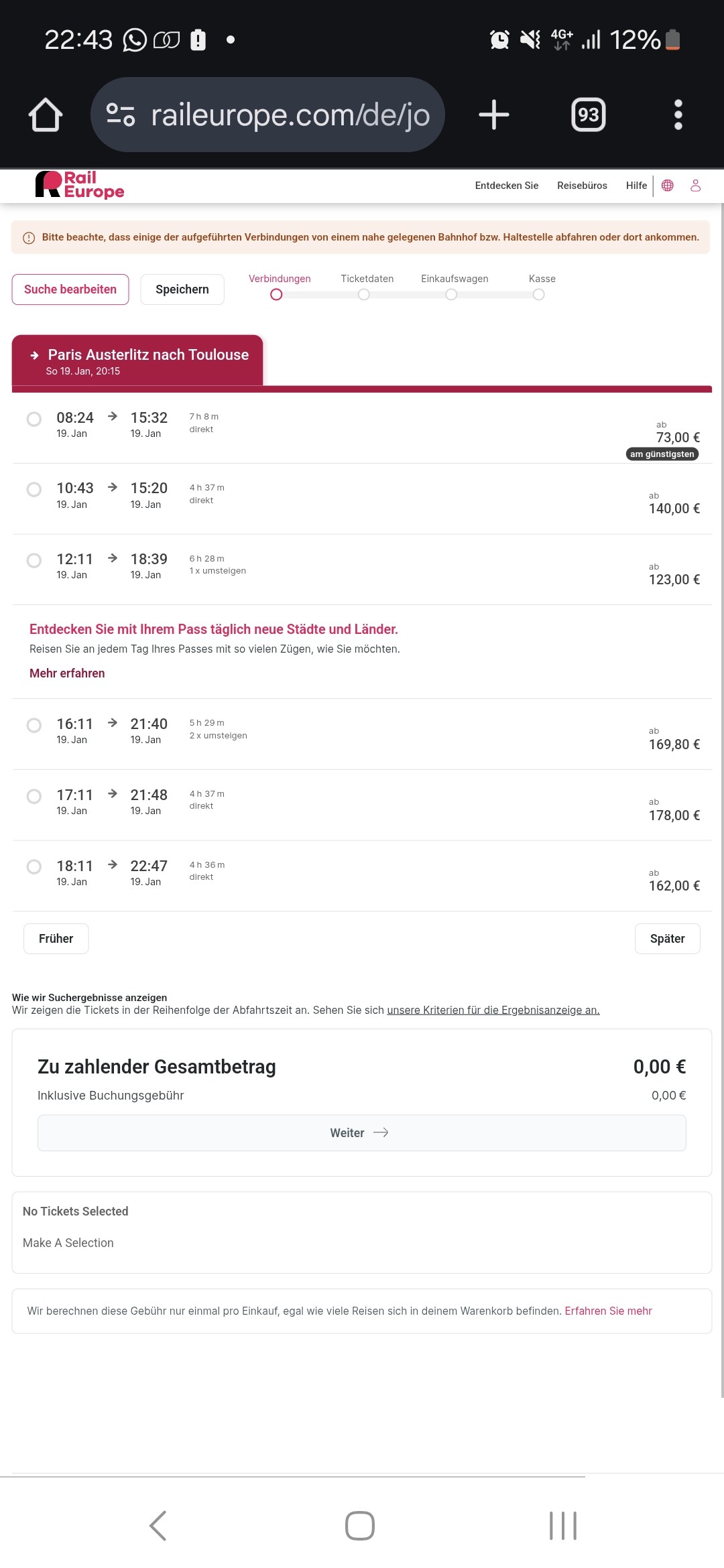This screenshot has height=1568, width=724.
Task: Open the user account icon
Action: [695, 186]
